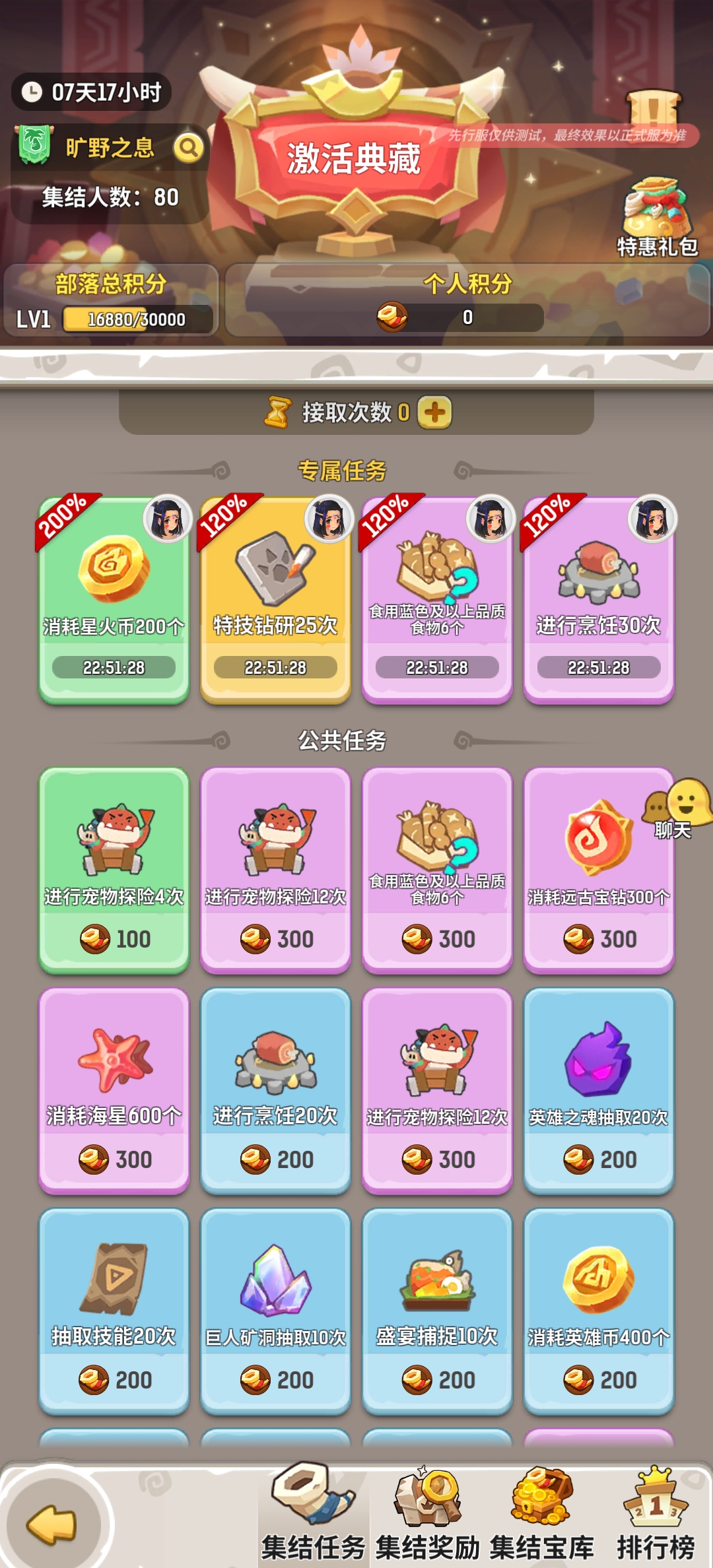Accept public task 进行宠物探险4次
Image resolution: width=713 pixels, height=1568 pixels.
114,870
